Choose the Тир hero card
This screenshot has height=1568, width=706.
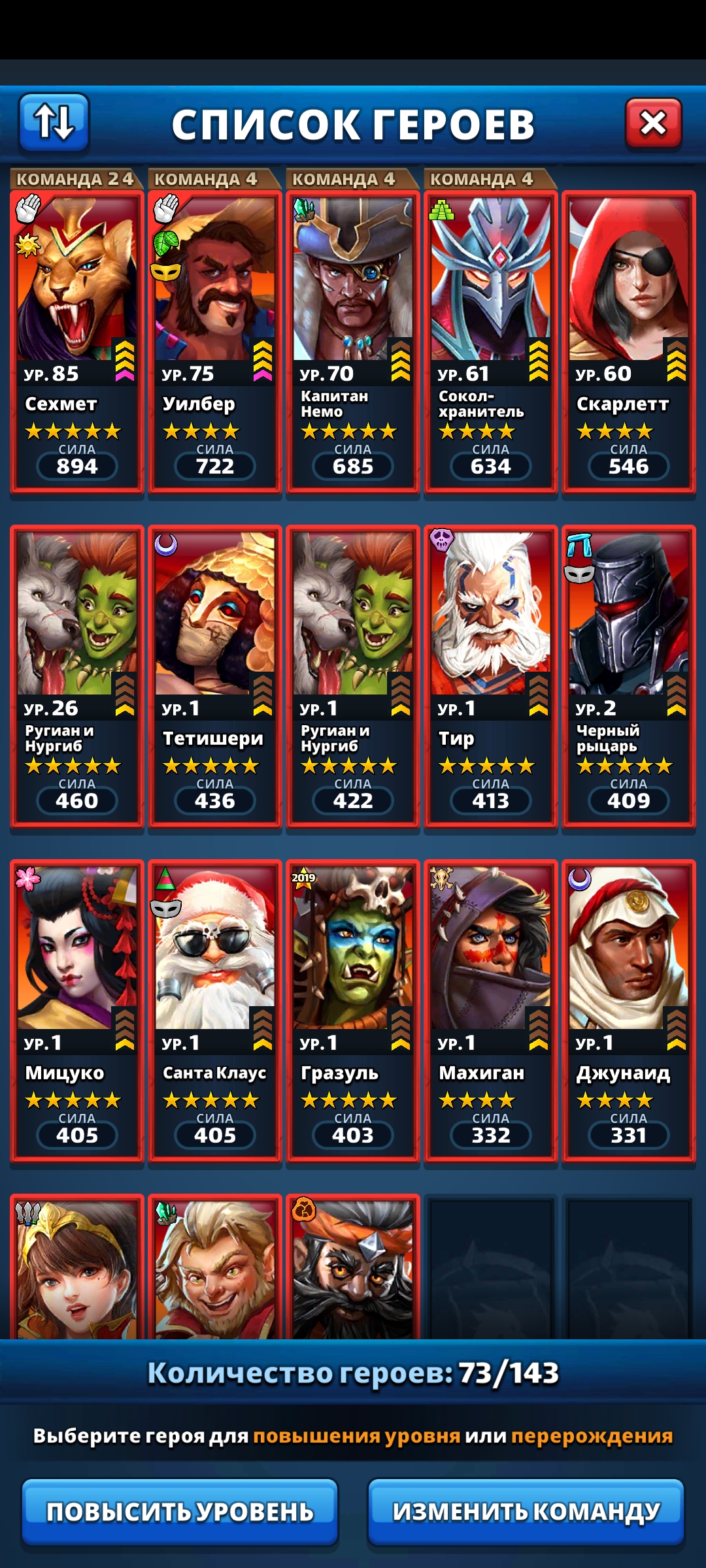click(x=490, y=675)
